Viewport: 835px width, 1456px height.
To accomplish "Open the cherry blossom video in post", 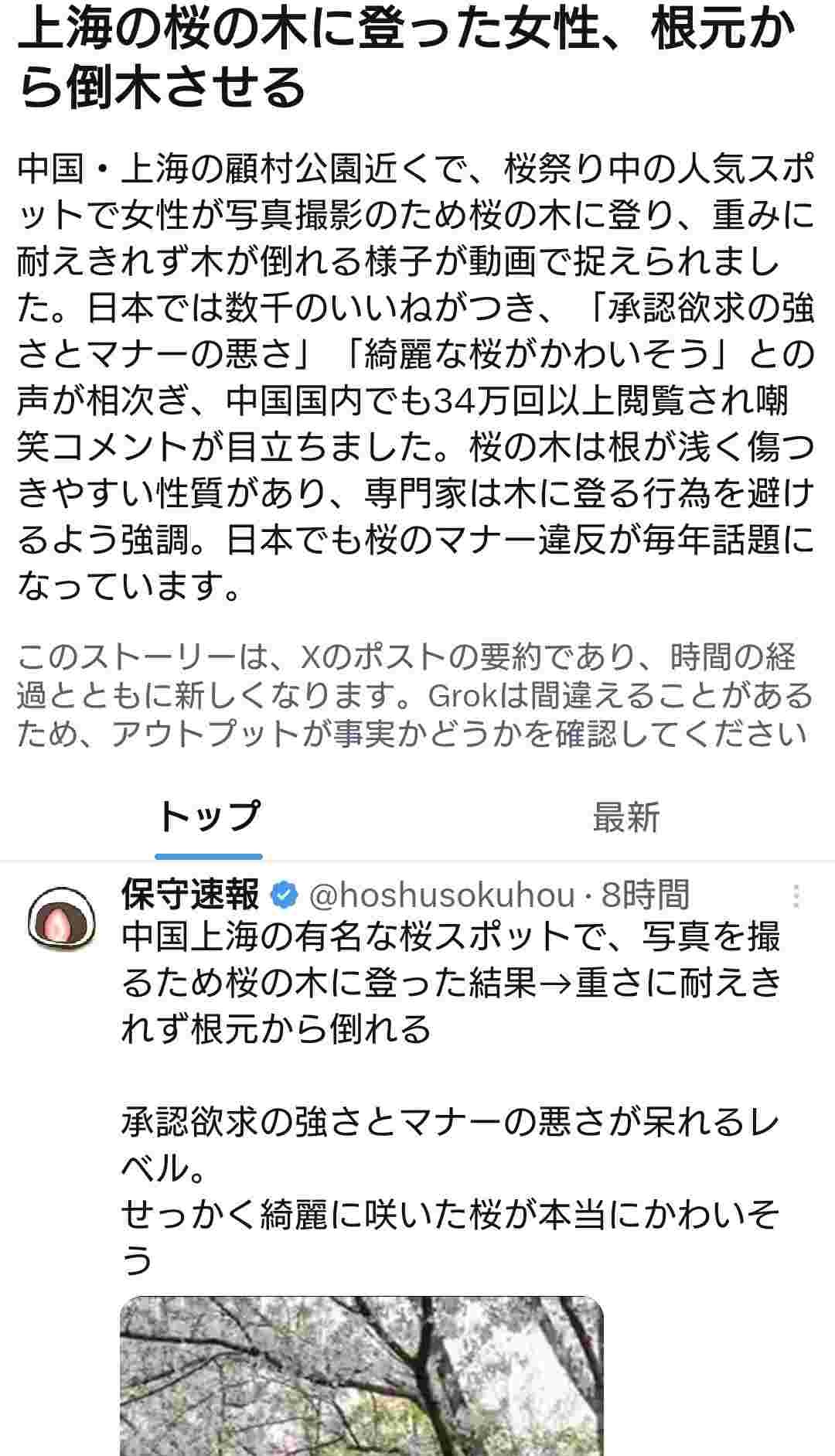I will coord(362,1376).
